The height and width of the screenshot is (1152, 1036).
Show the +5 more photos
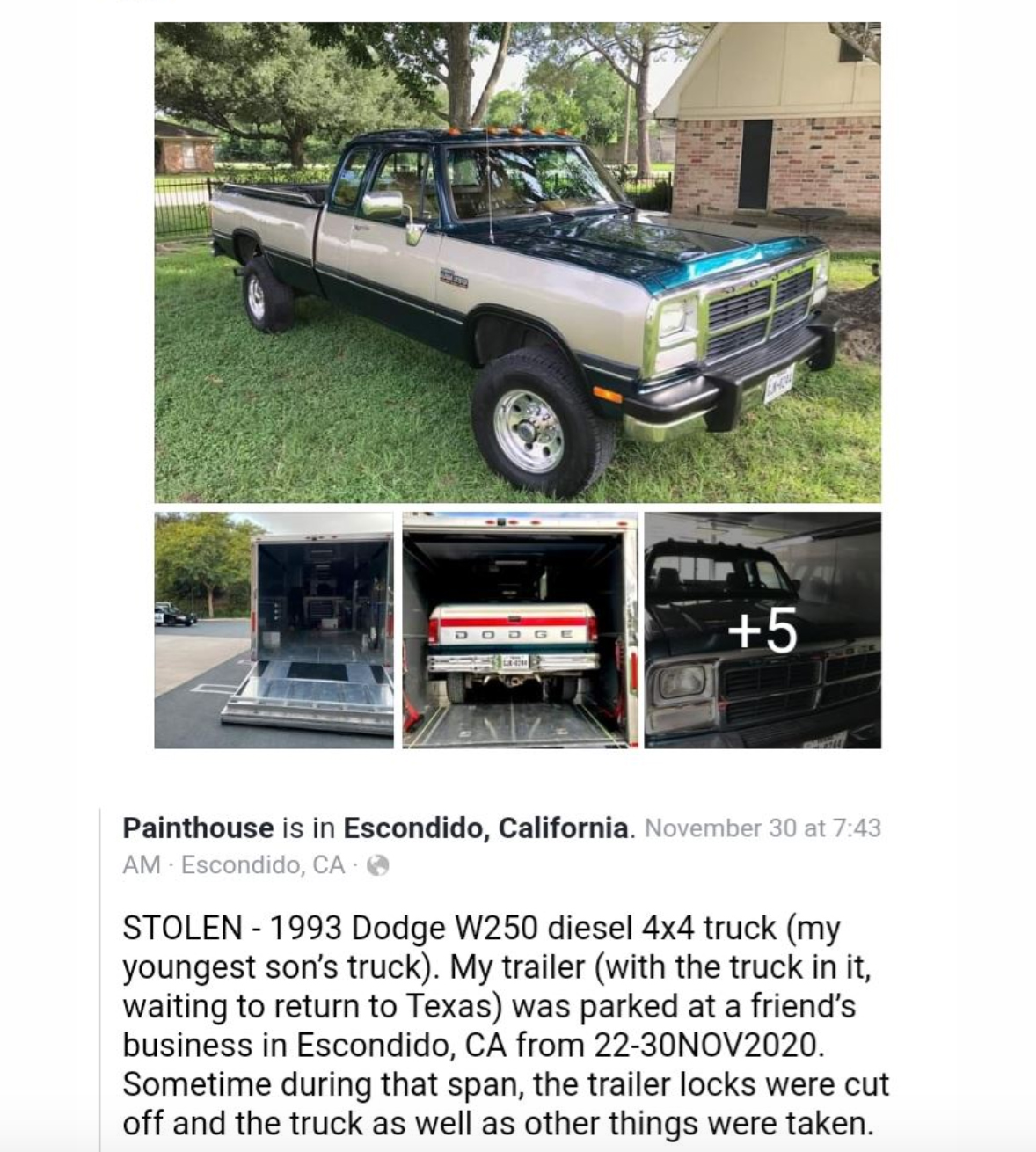[762, 630]
